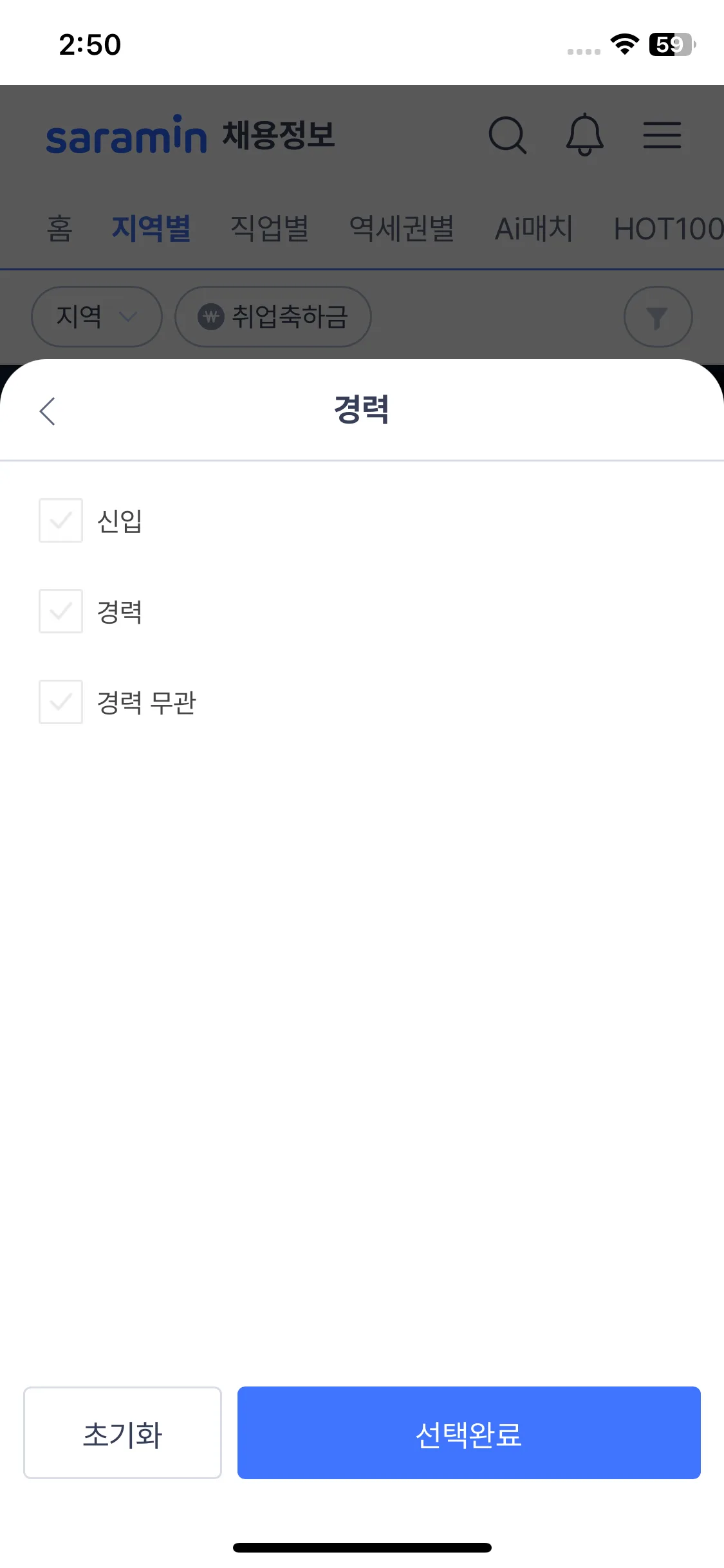Confirm with the 선택완료 button
Screen dimensions: 724x1568
tap(469, 1432)
